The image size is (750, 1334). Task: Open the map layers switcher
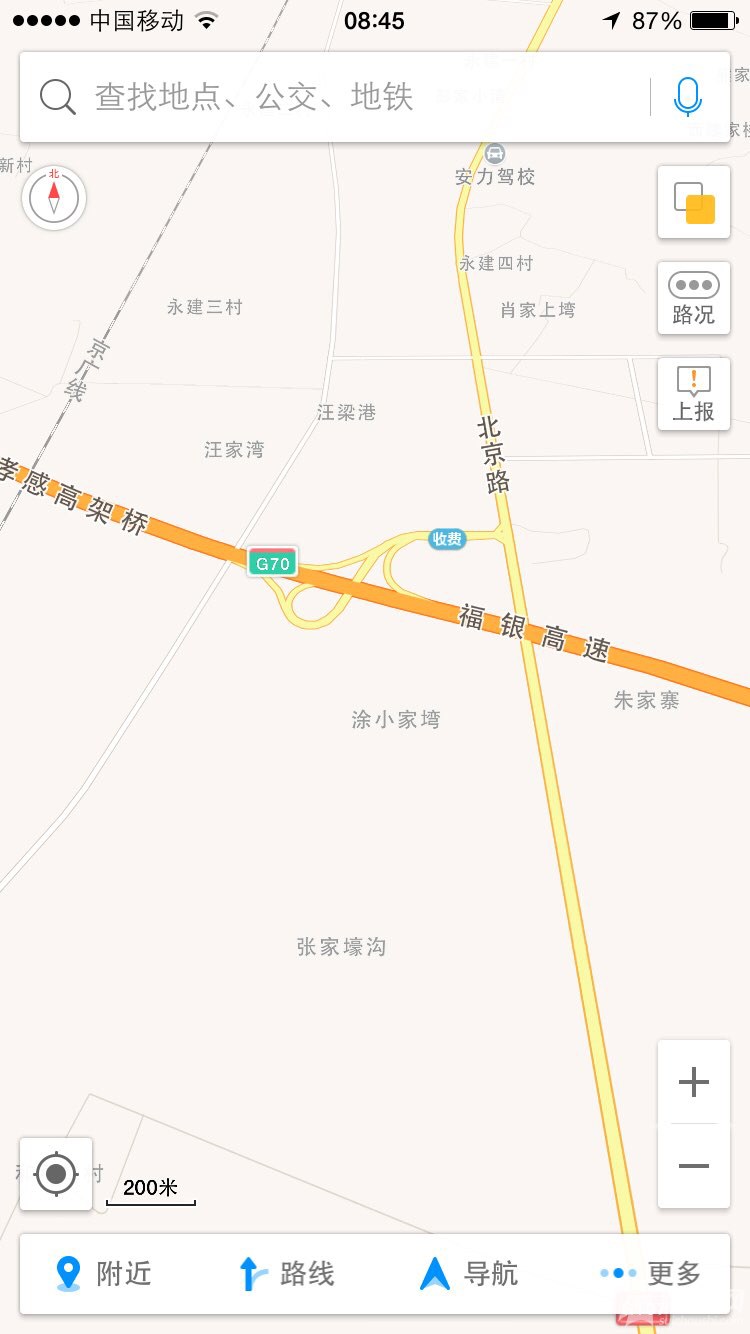coord(693,202)
